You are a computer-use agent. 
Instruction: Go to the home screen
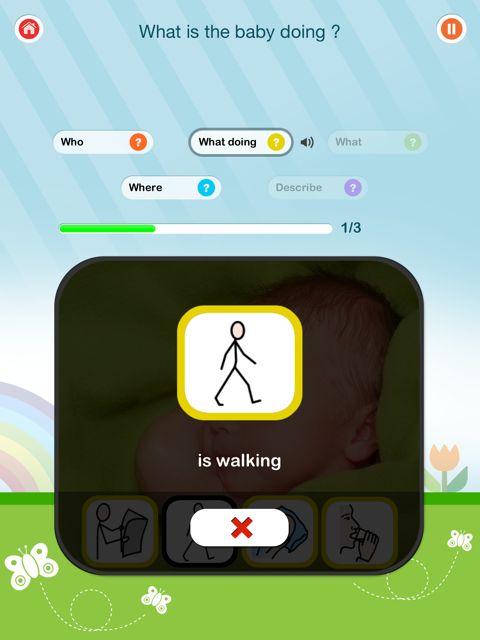click(29, 29)
